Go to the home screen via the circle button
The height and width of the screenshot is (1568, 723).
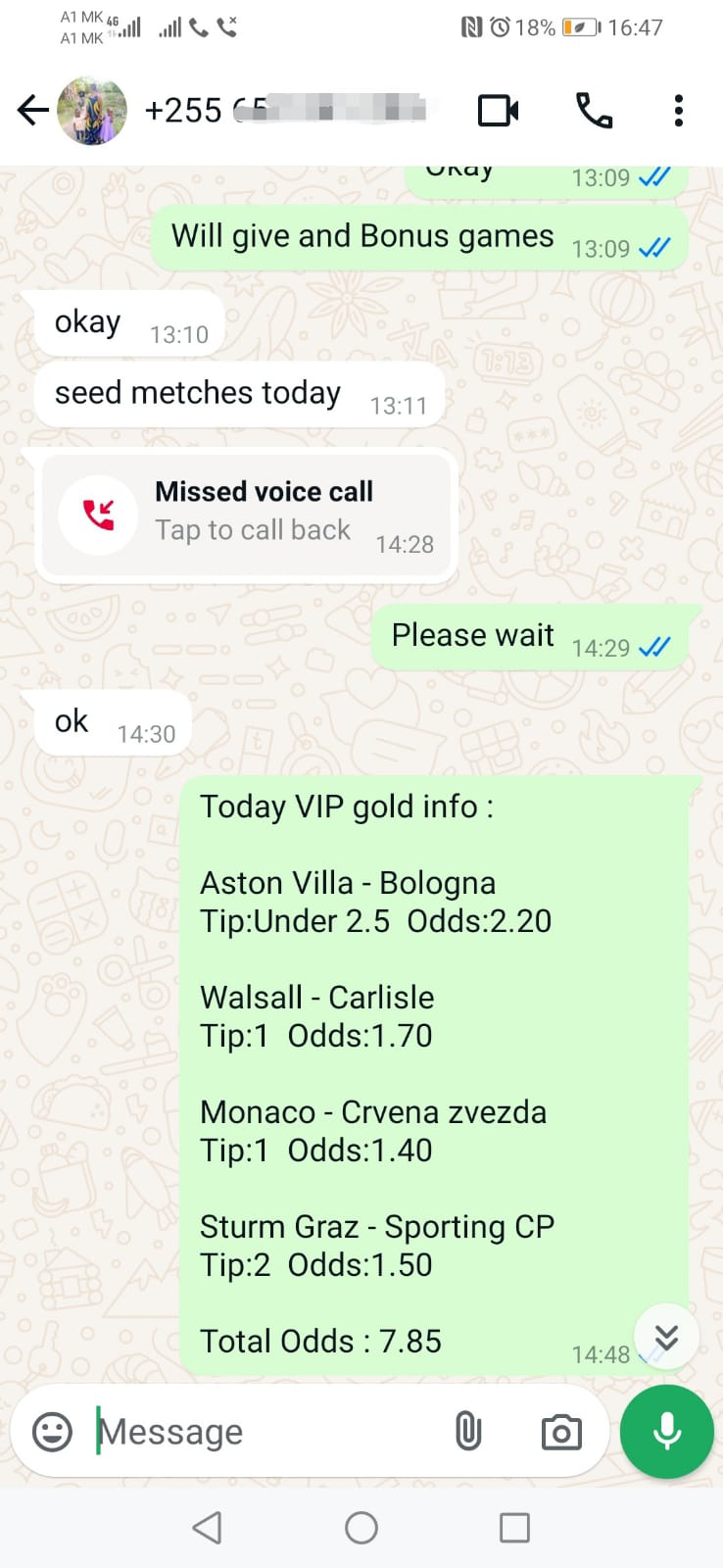[x=361, y=1527]
